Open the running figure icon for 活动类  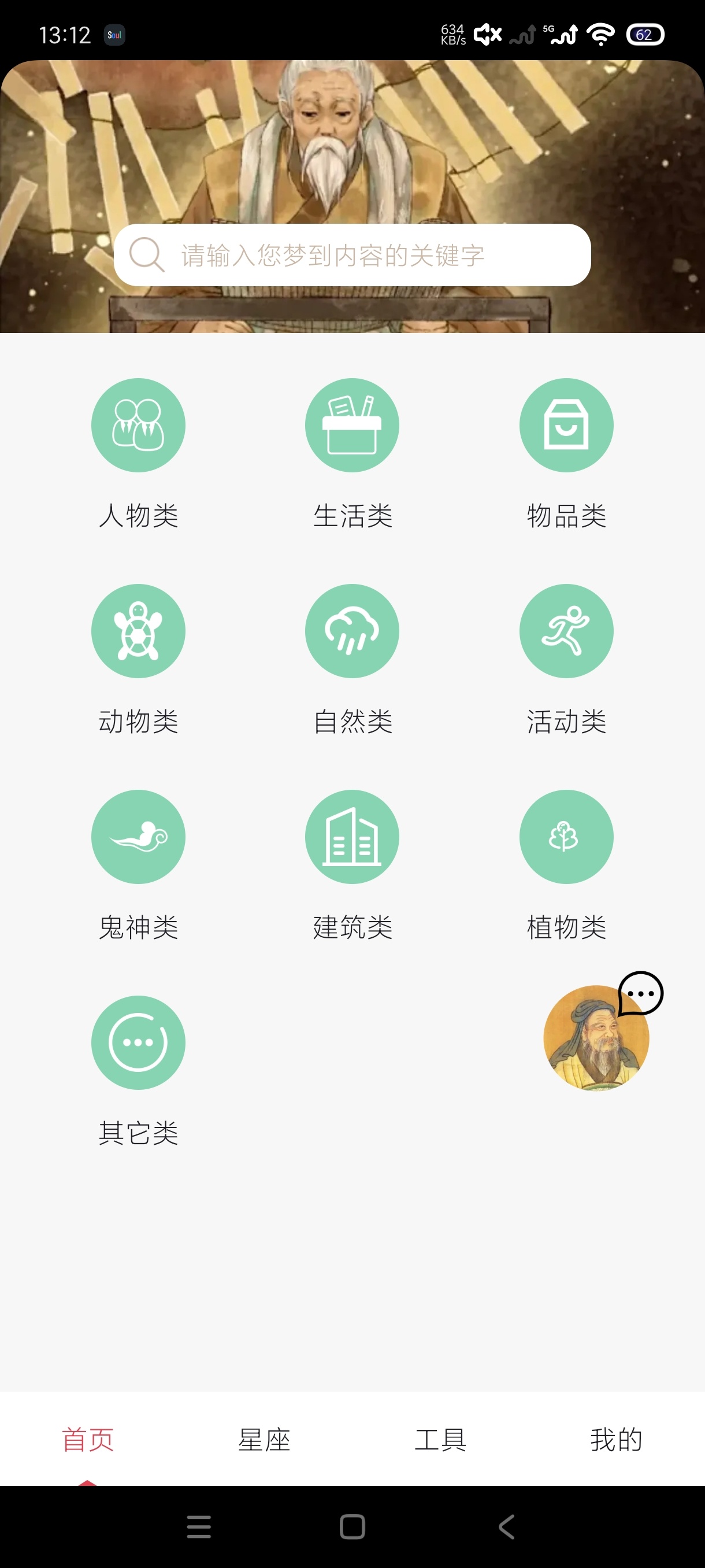[566, 631]
